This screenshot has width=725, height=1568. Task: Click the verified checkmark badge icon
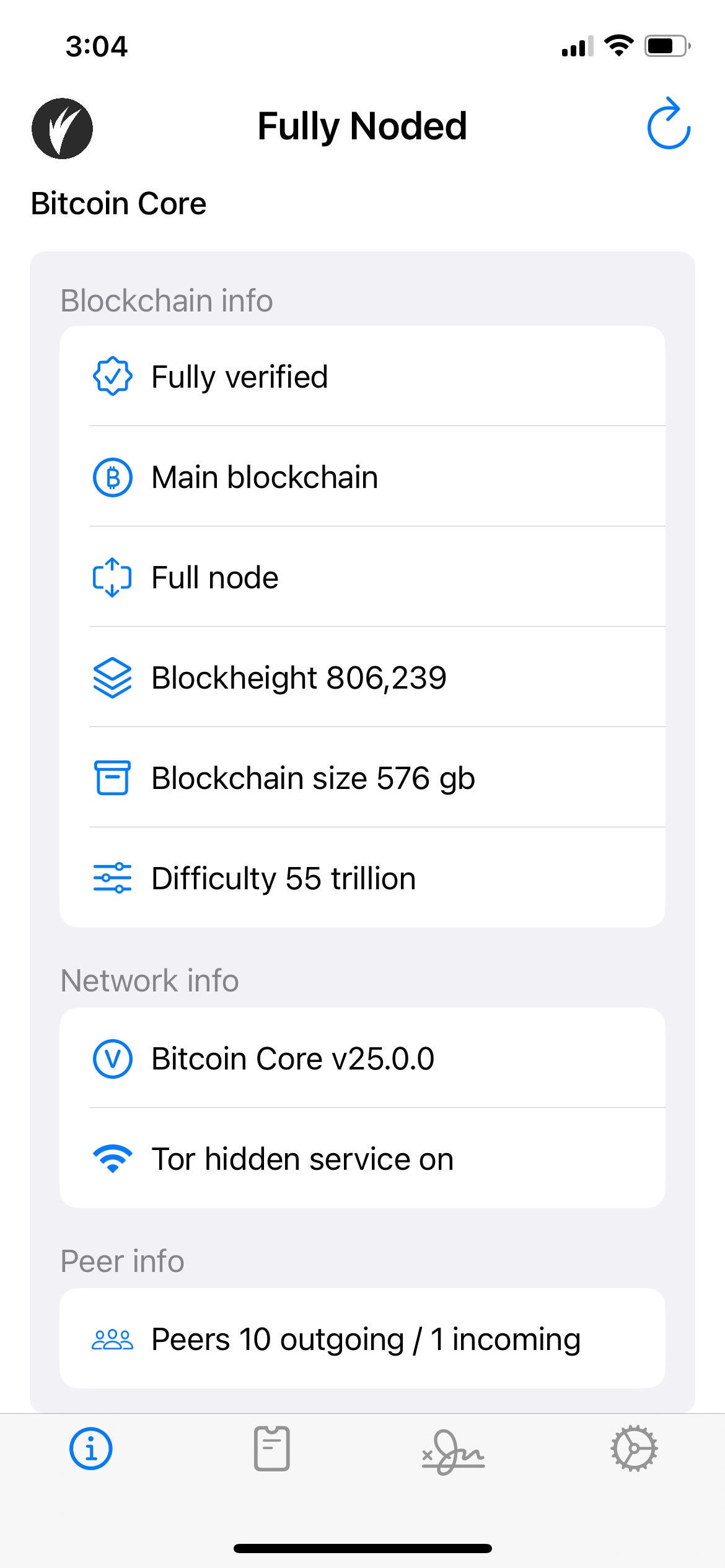click(113, 375)
